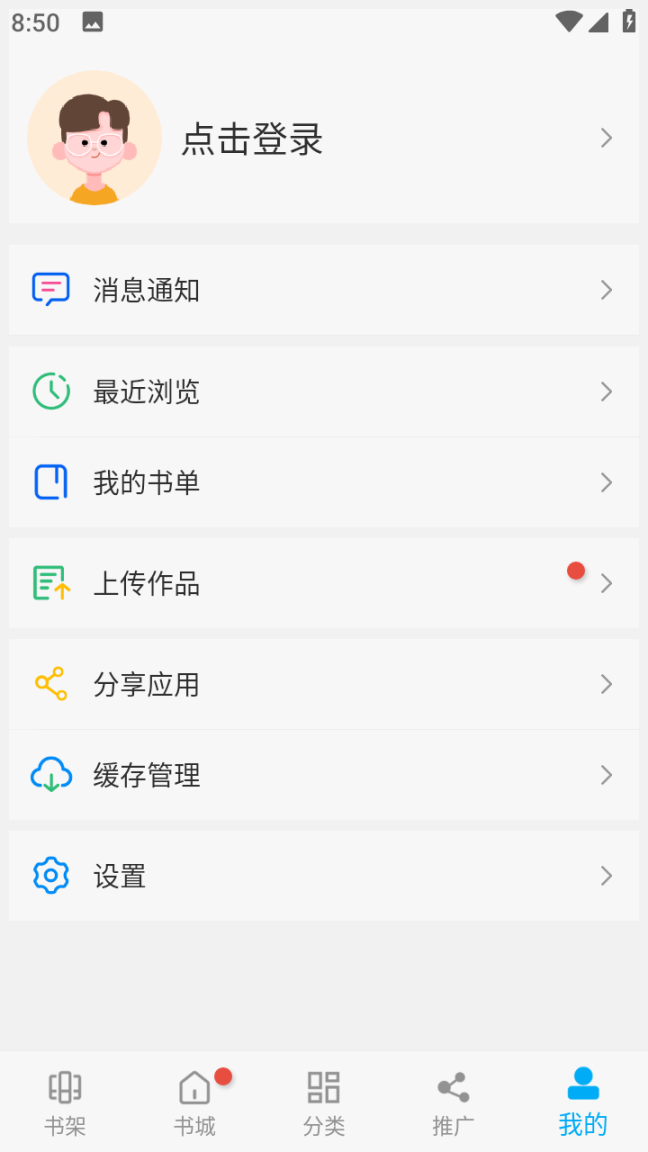
Task: Switch to the 分类 tab
Action: [324, 1102]
